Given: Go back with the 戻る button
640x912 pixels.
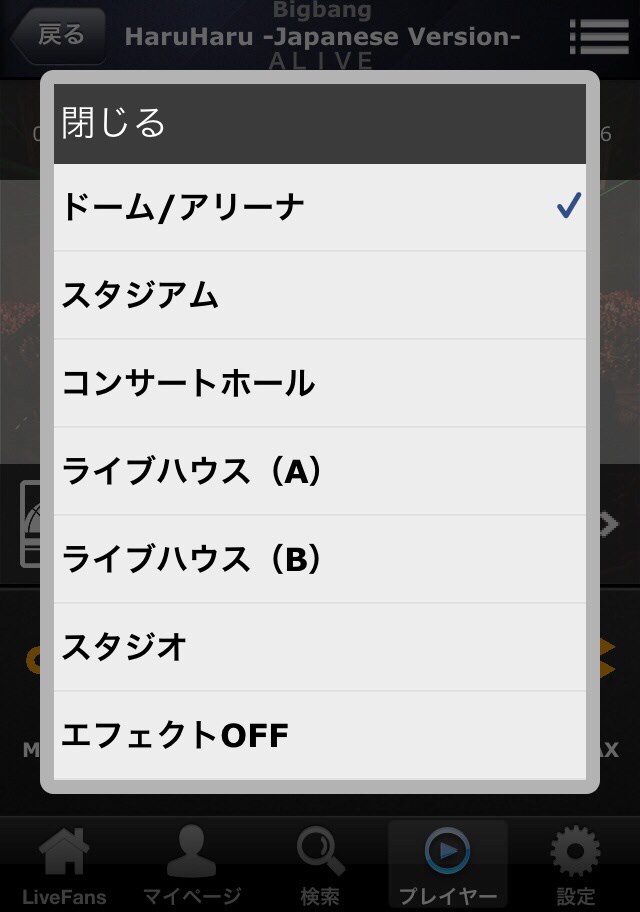Looking at the screenshot, I should click(x=58, y=35).
